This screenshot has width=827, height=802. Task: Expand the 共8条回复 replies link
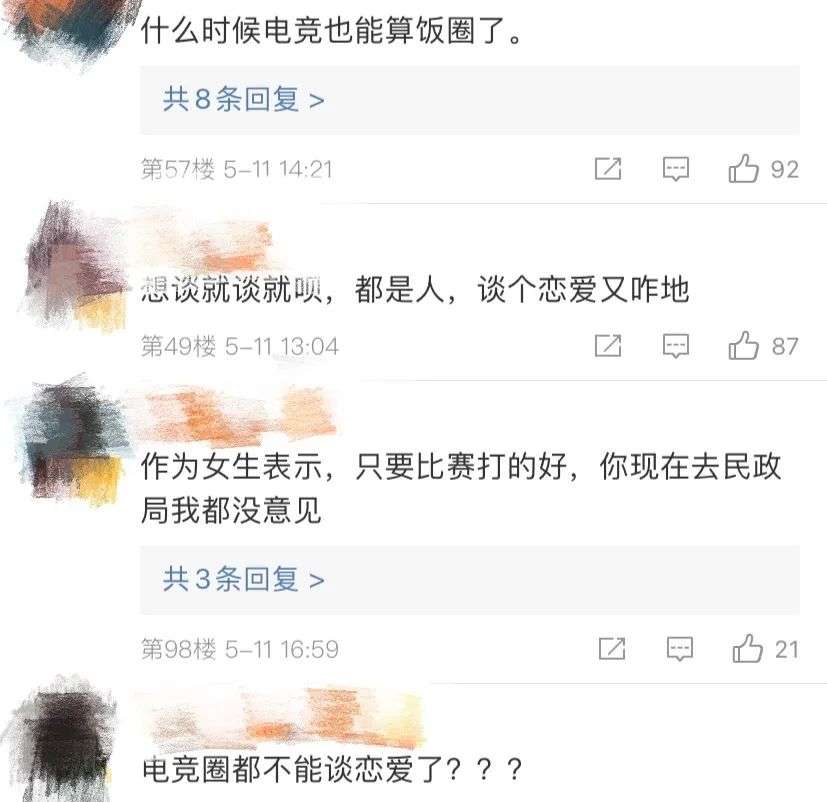point(243,100)
